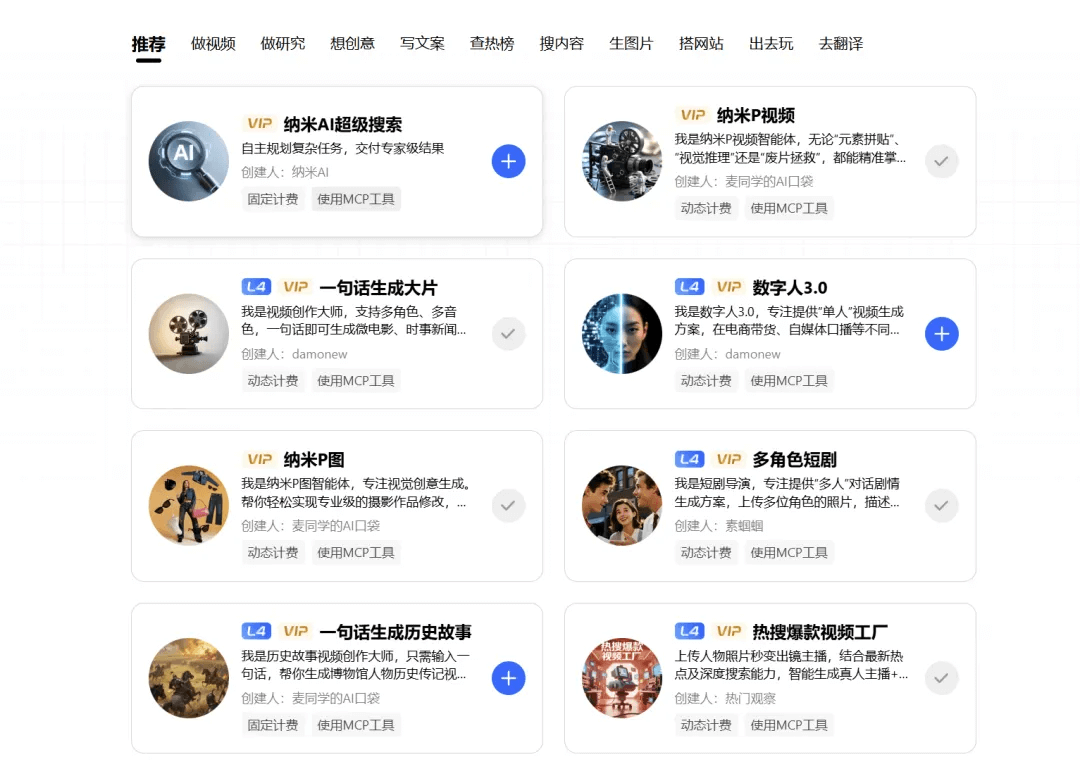1080x769 pixels.
Task: Select the 生图片 tab
Action: coord(631,44)
